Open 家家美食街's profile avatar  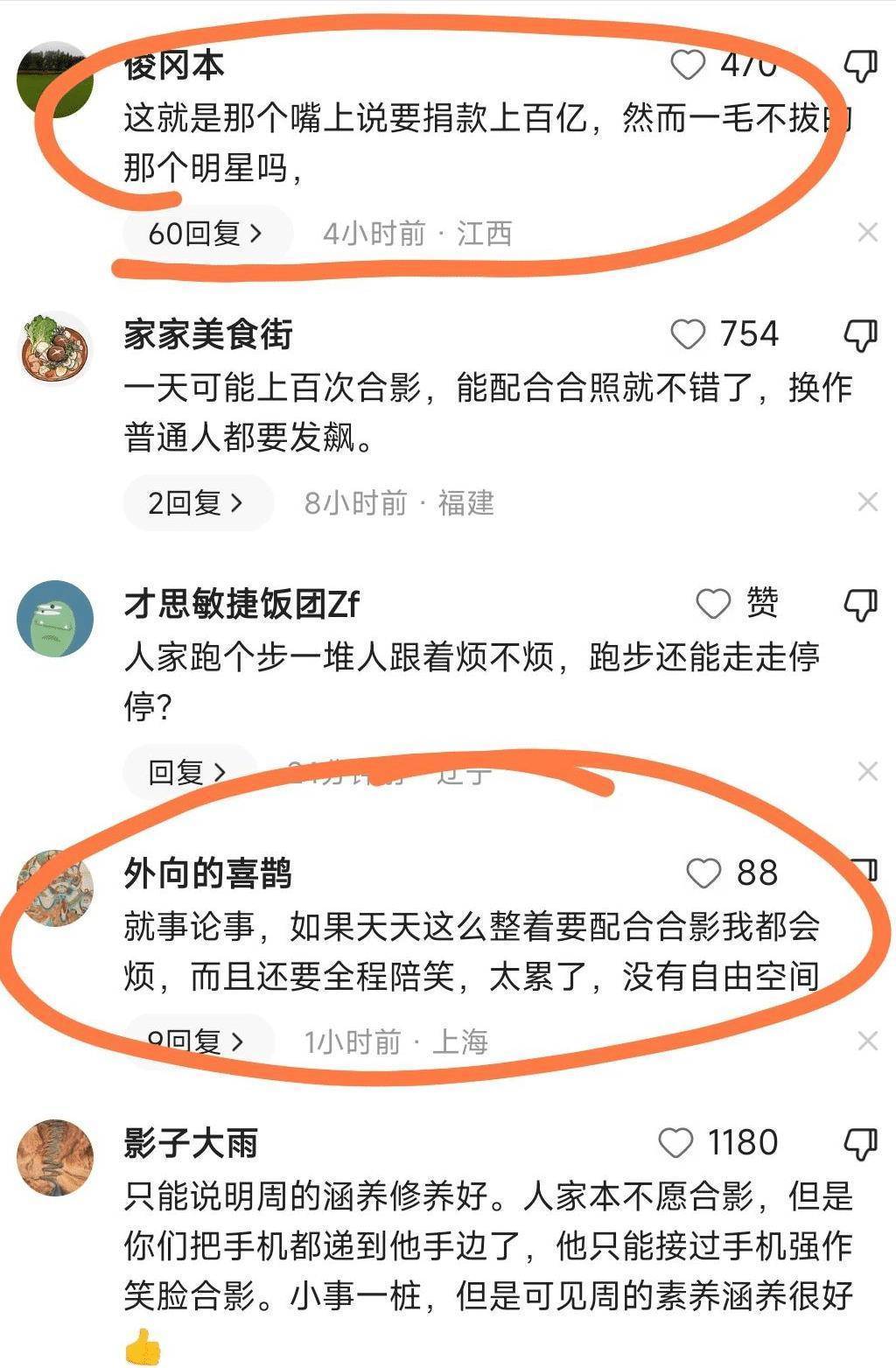[x=55, y=348]
